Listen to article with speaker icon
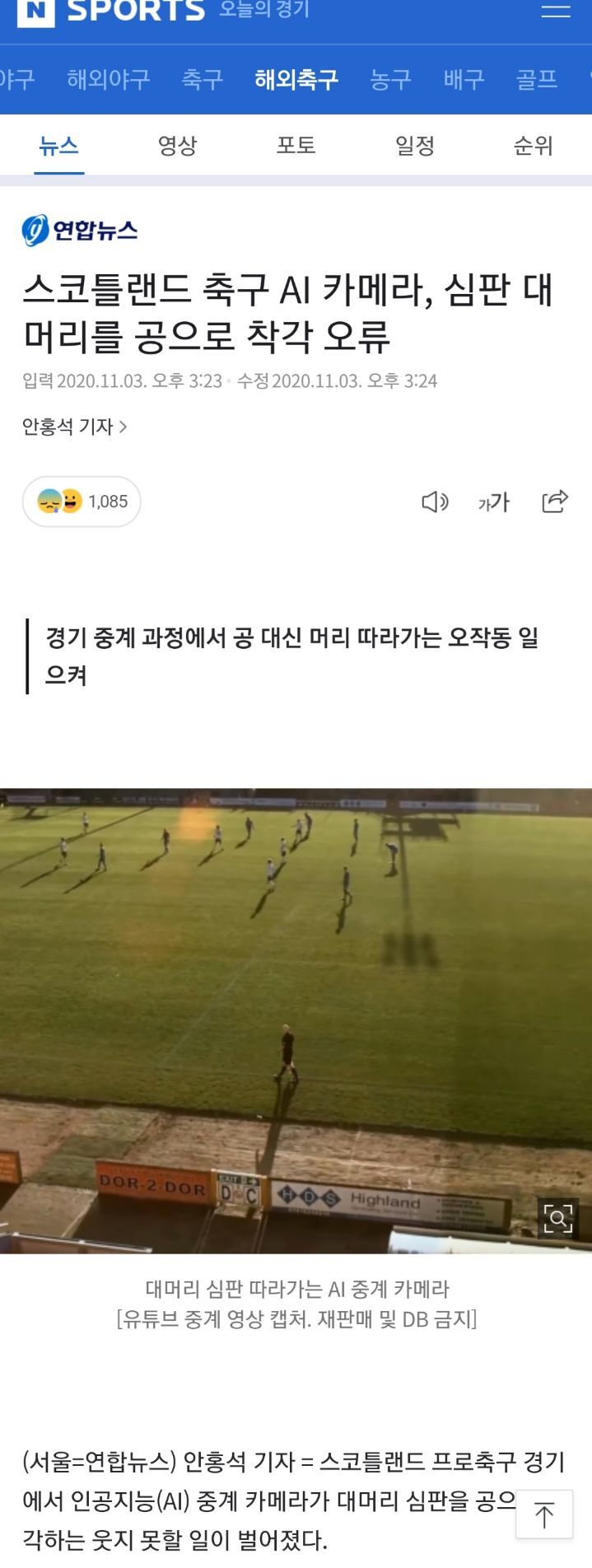Viewport: 592px width, 1568px height. (435, 502)
